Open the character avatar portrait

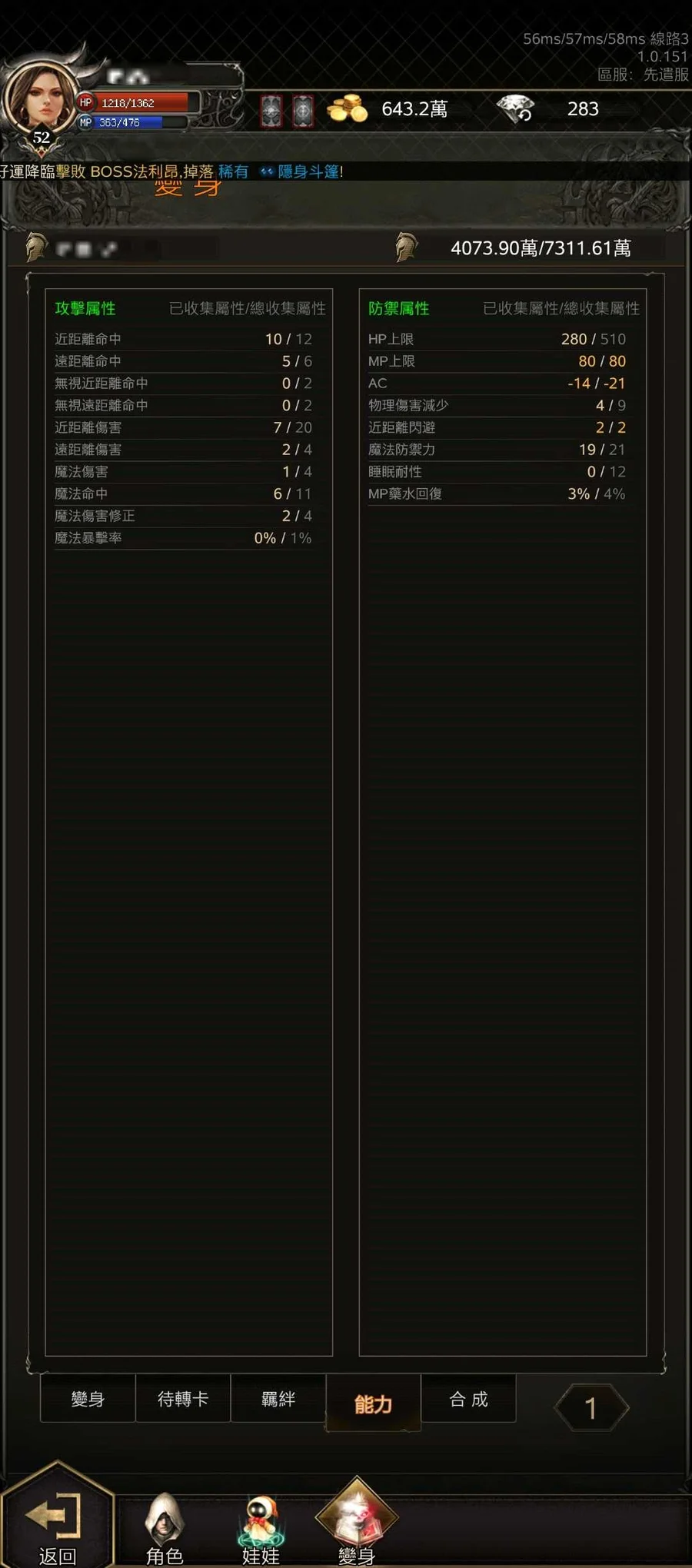pos(38,101)
